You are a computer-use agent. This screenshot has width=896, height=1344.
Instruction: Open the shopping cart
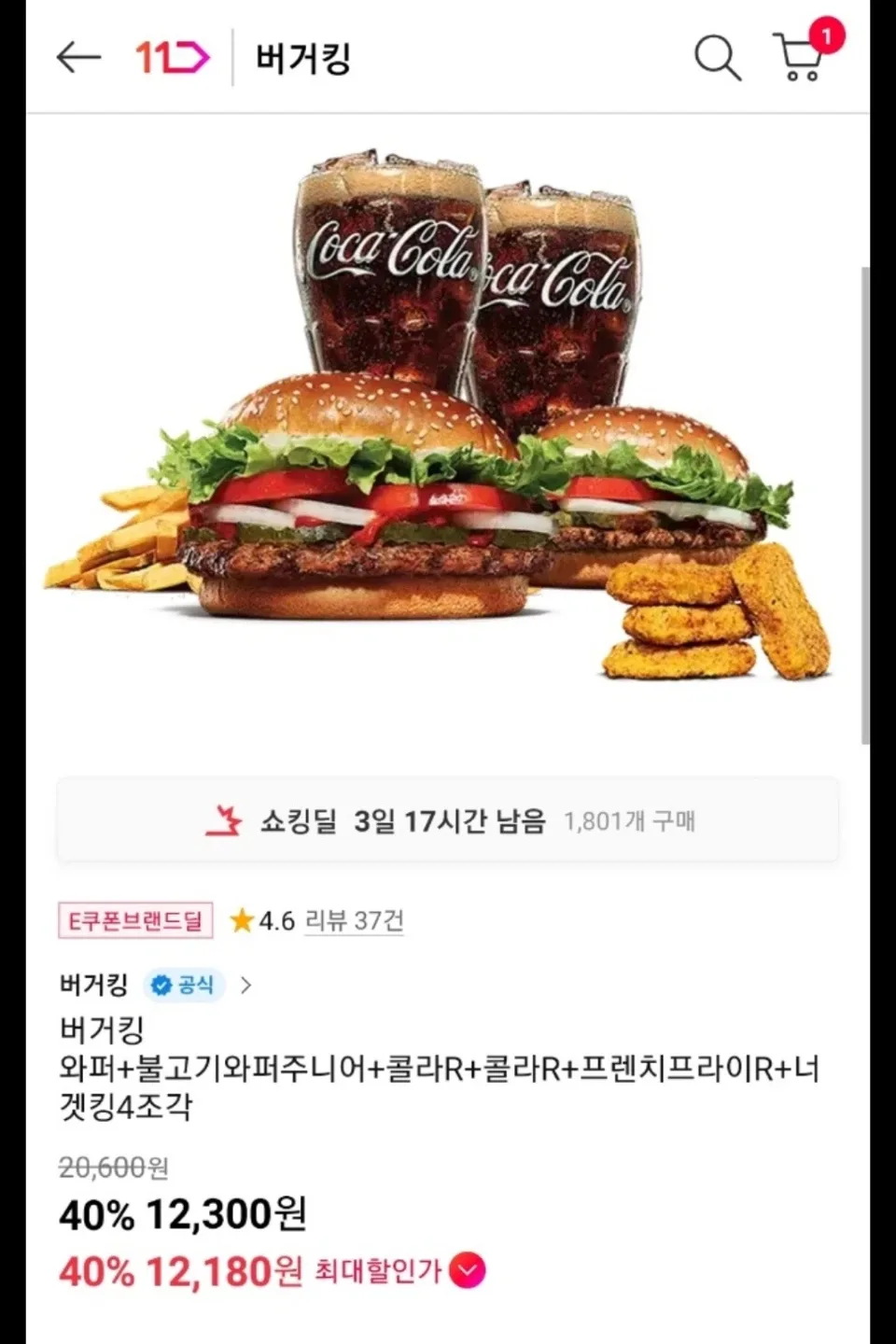pyautogui.click(x=801, y=58)
